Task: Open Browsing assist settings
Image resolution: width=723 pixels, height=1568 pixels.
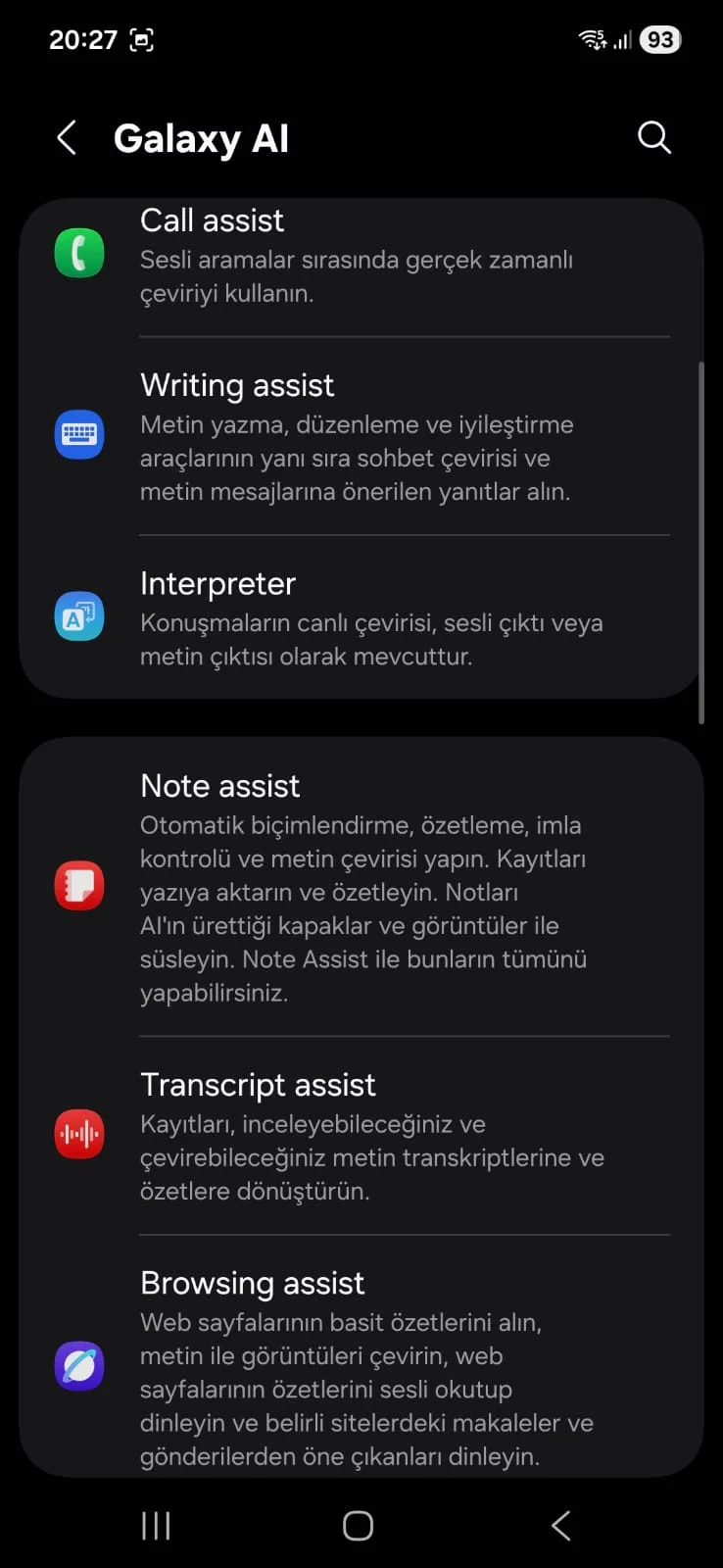Action: (361, 1366)
